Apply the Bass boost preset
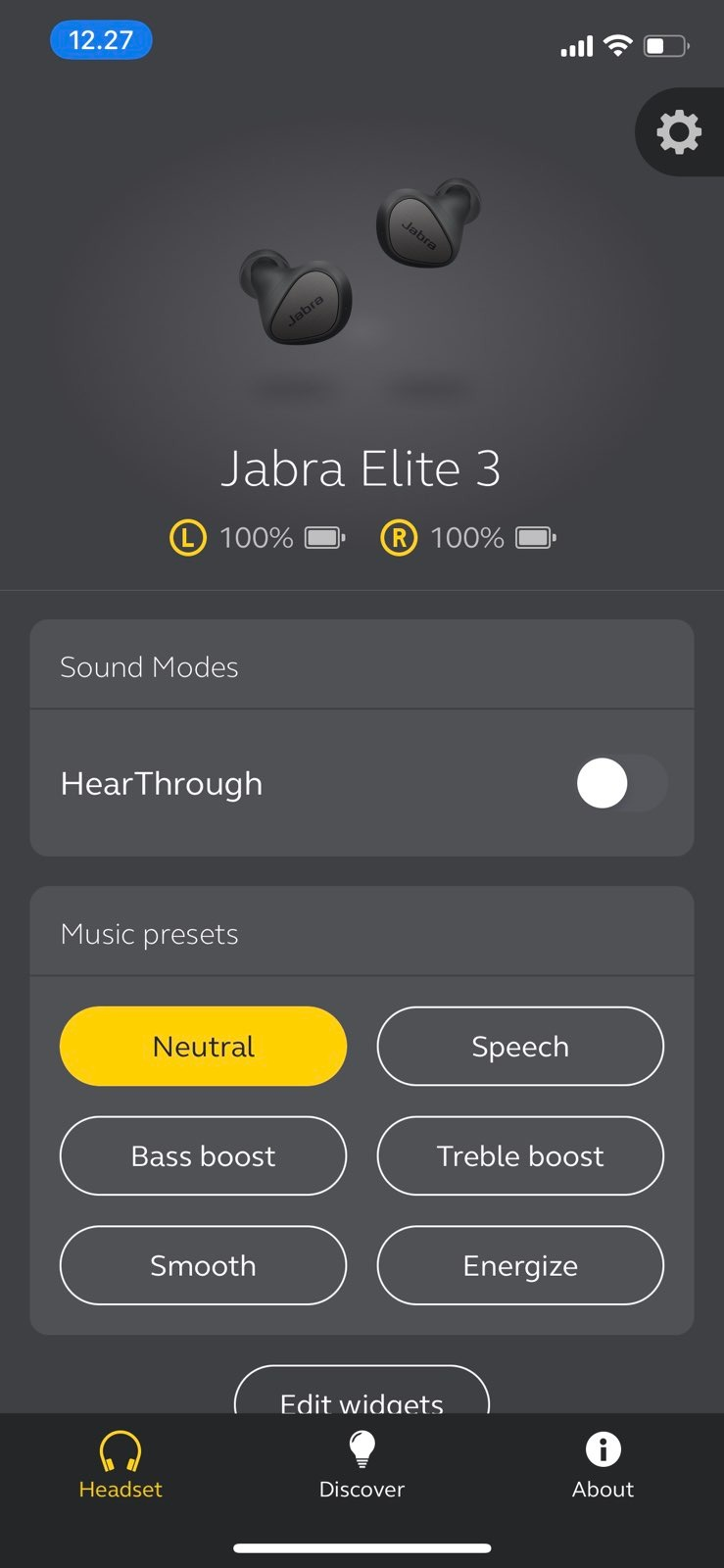Viewport: 724px width, 1568px height. pyautogui.click(x=203, y=1155)
